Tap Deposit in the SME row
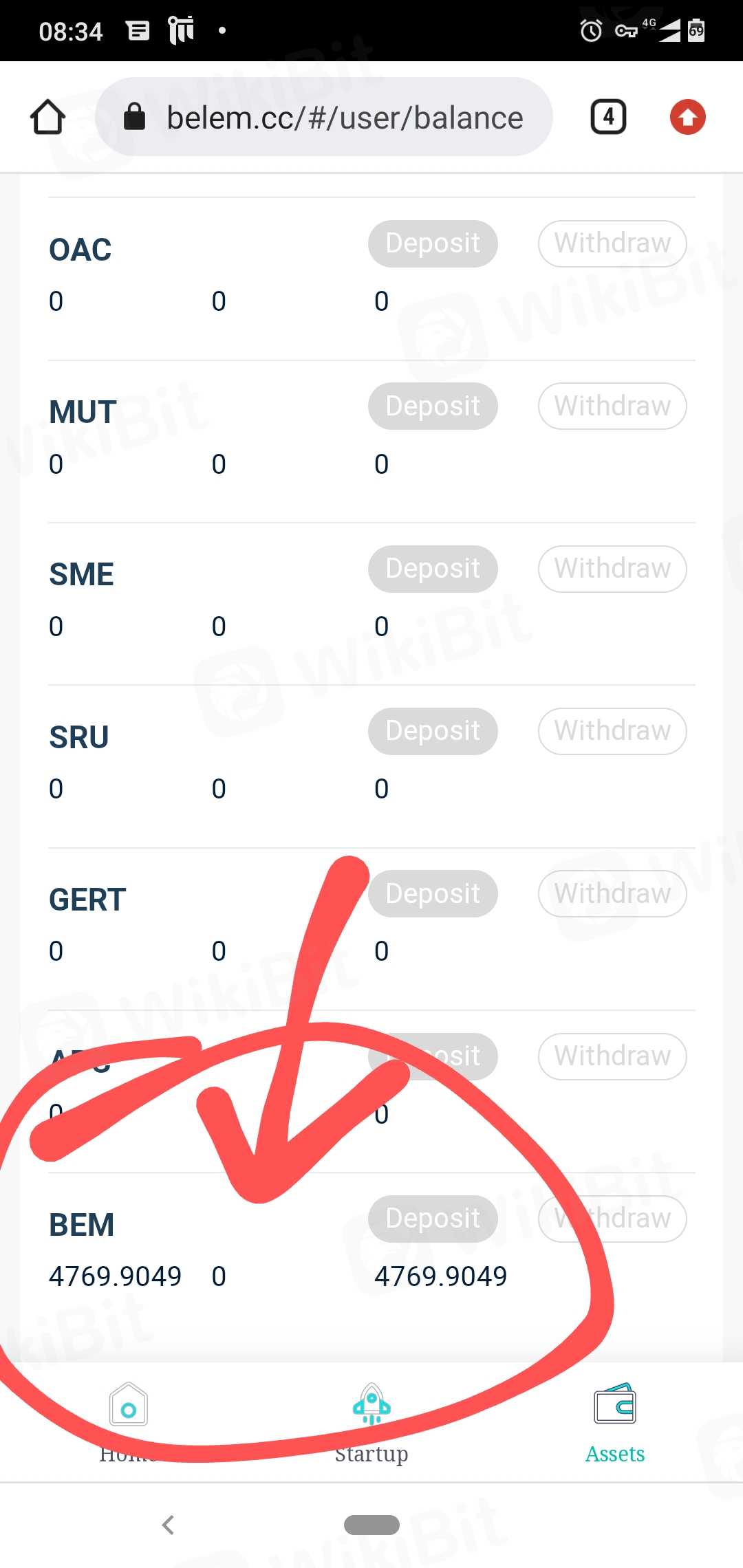The image size is (743, 1568). (x=432, y=569)
